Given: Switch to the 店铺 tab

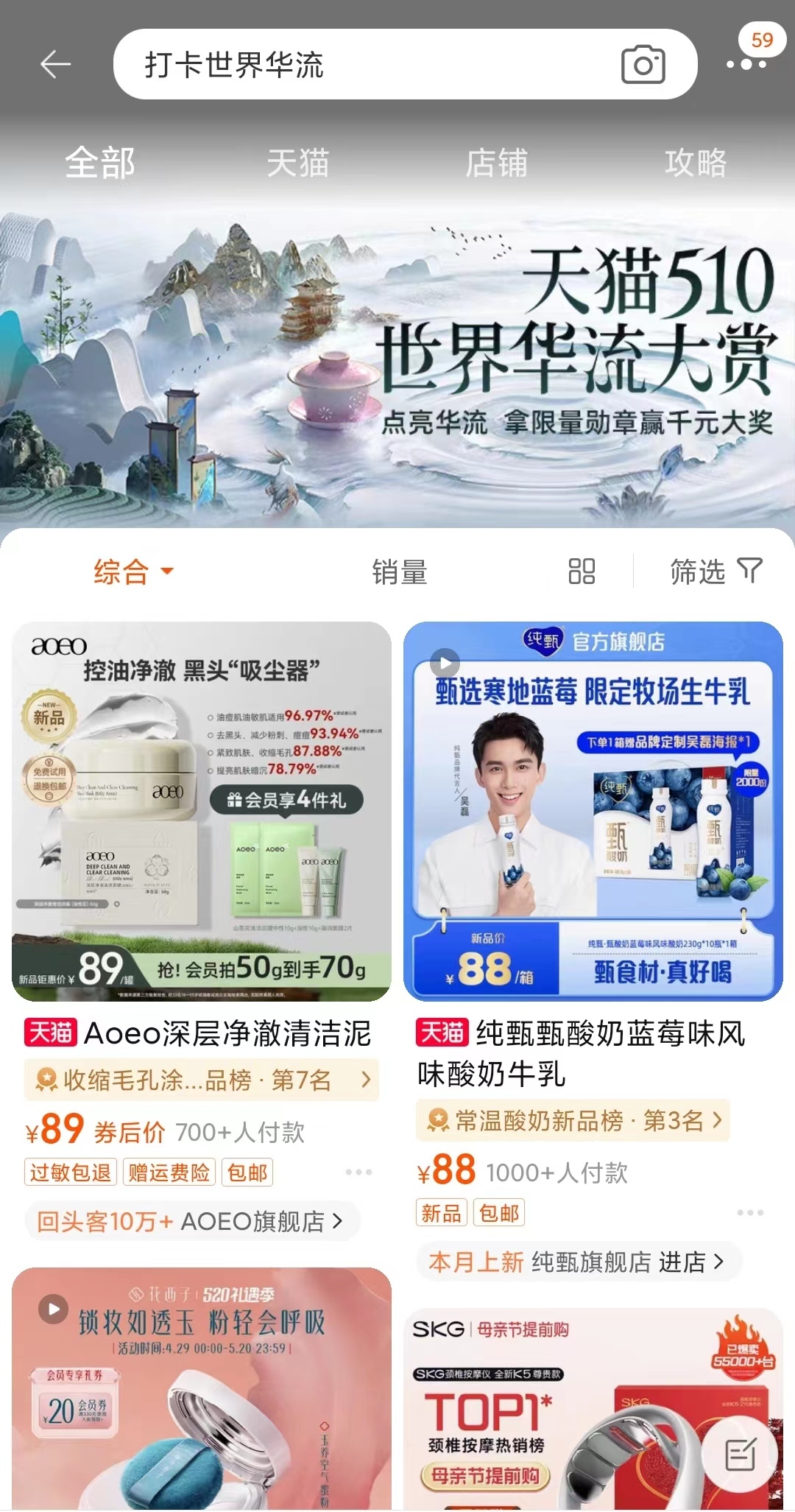Looking at the screenshot, I should pyautogui.click(x=496, y=163).
